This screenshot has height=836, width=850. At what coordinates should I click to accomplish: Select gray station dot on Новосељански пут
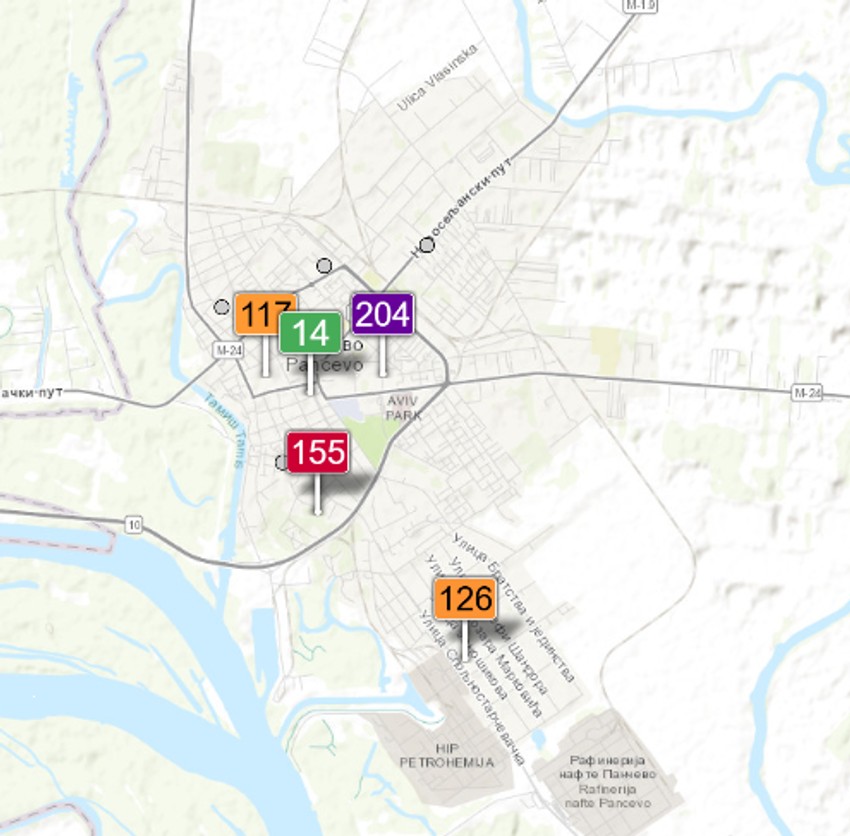click(427, 245)
